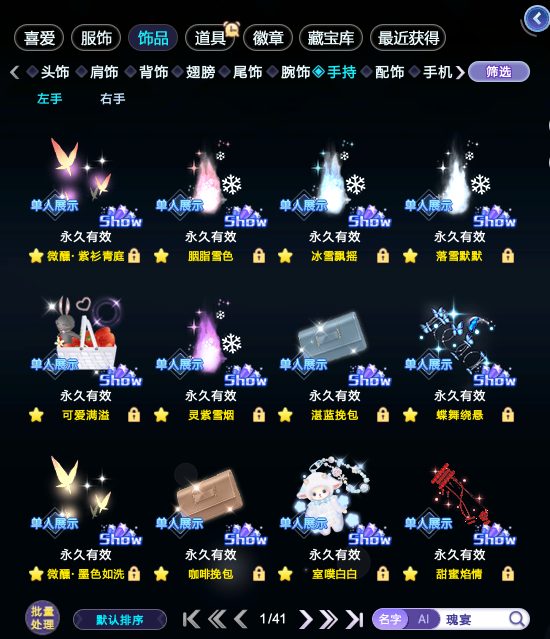Select the 头饰 subcategory
The image size is (550, 639).
point(54,72)
